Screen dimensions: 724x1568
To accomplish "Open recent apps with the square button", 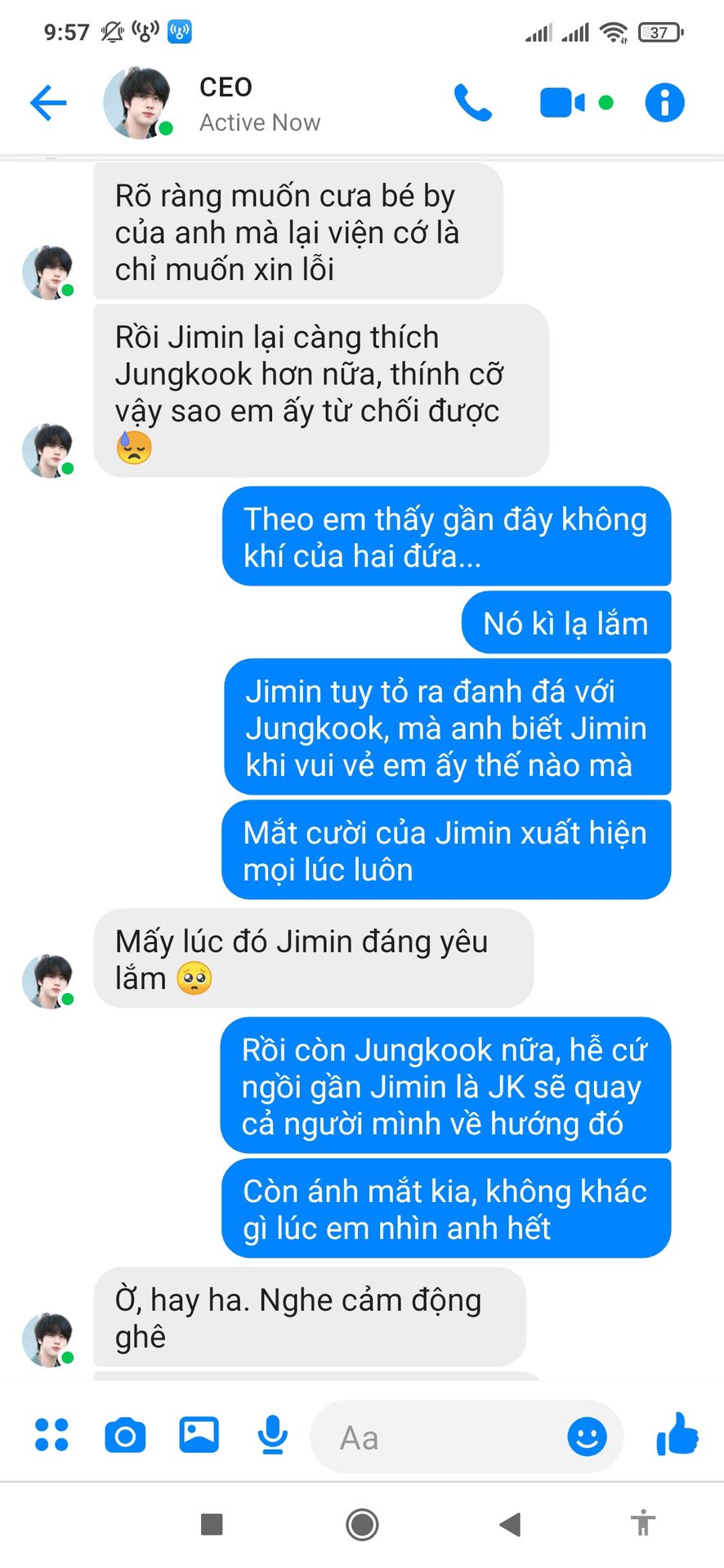I will click(212, 1524).
